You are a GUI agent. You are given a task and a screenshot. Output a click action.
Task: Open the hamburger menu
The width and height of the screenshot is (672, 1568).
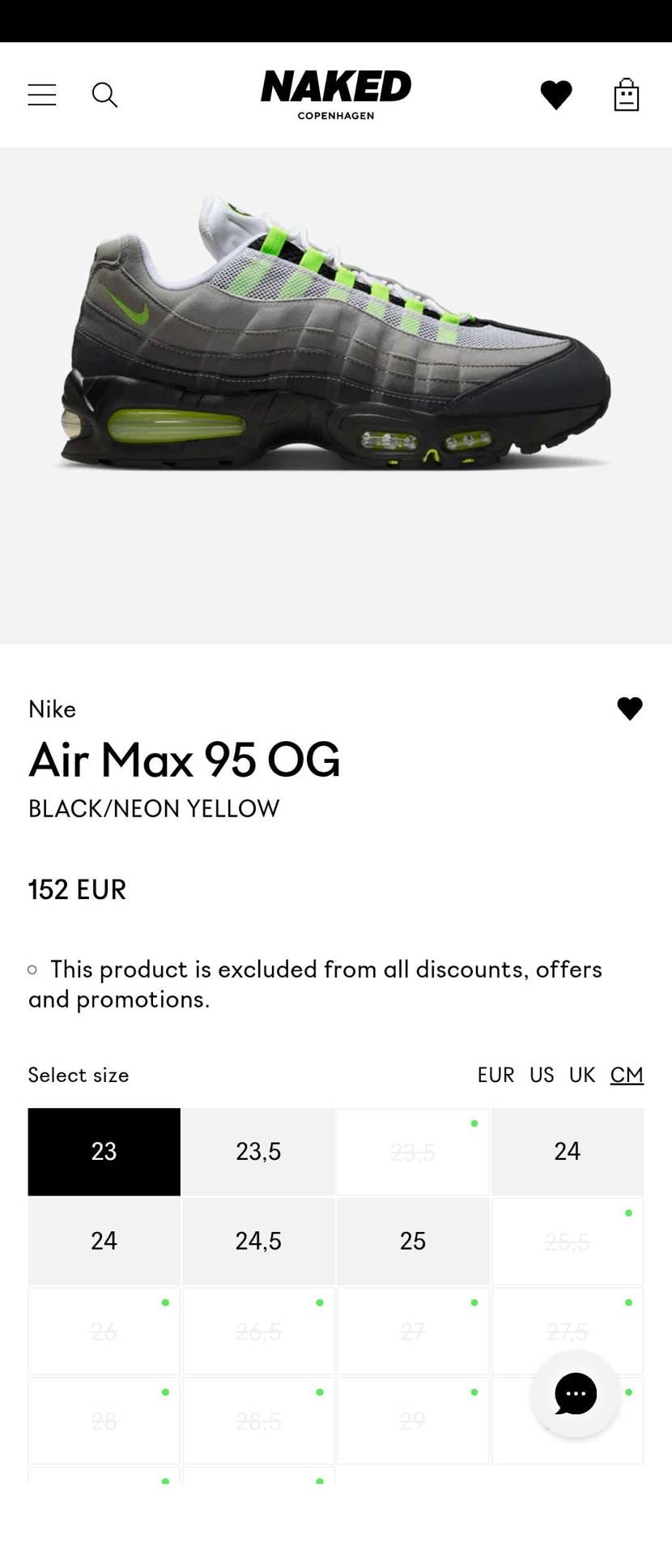[x=42, y=95]
